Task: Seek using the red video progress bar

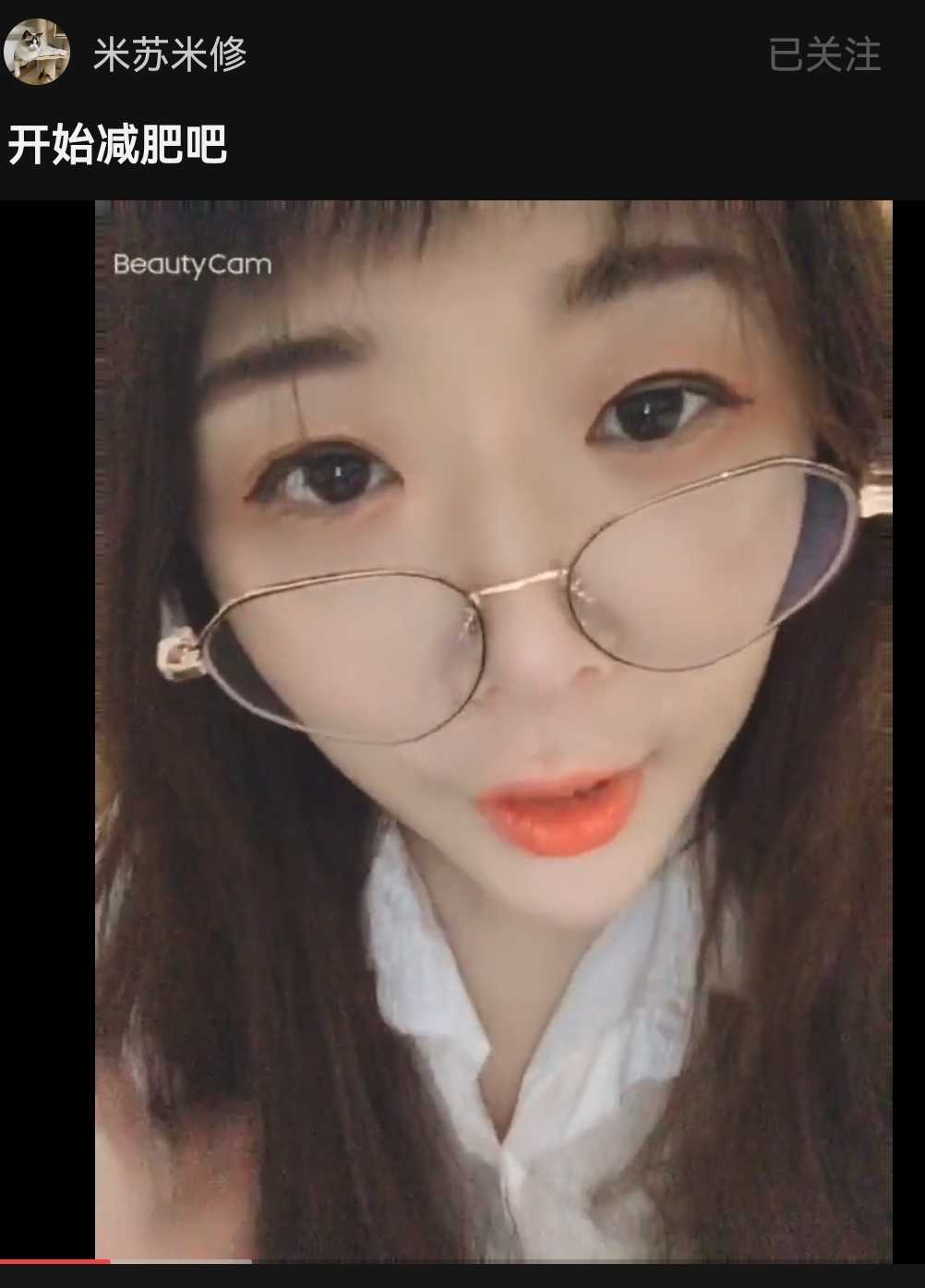Action: point(55,1261)
